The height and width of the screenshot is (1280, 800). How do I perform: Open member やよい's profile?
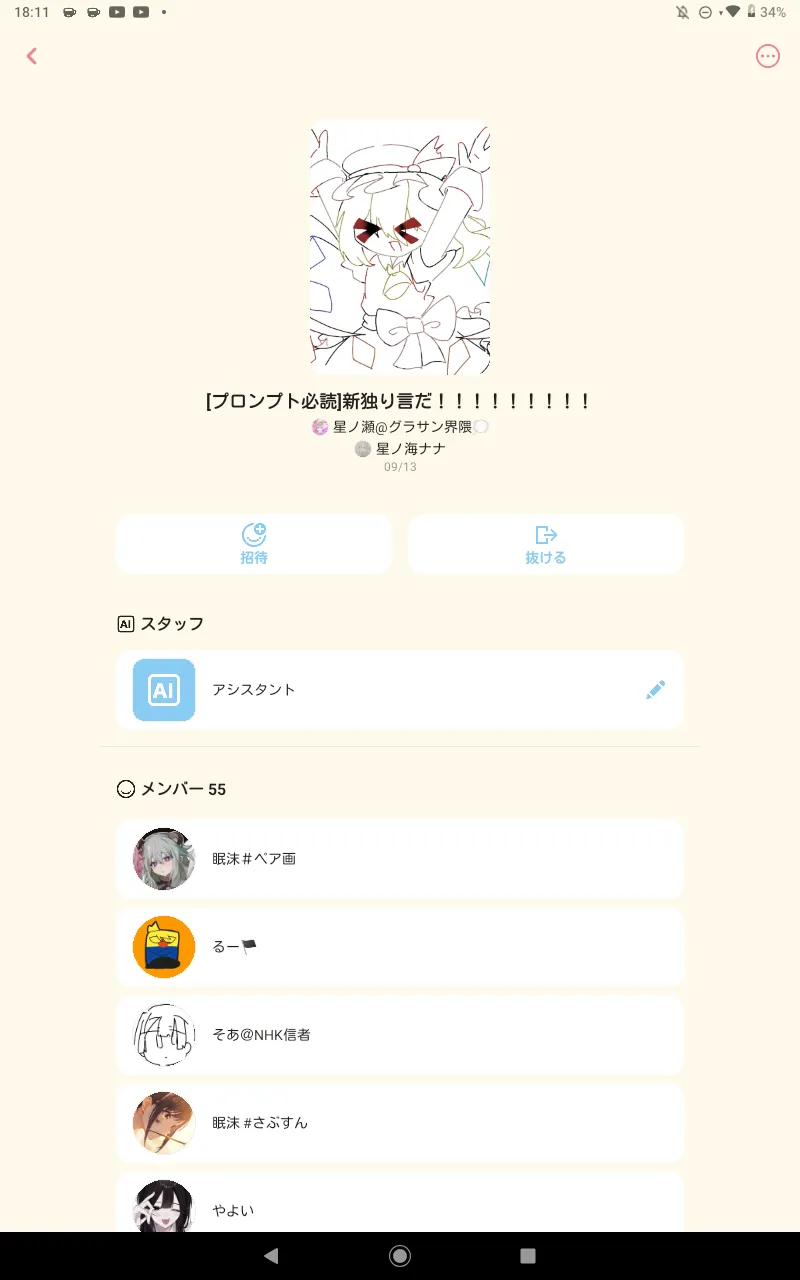click(x=400, y=1202)
